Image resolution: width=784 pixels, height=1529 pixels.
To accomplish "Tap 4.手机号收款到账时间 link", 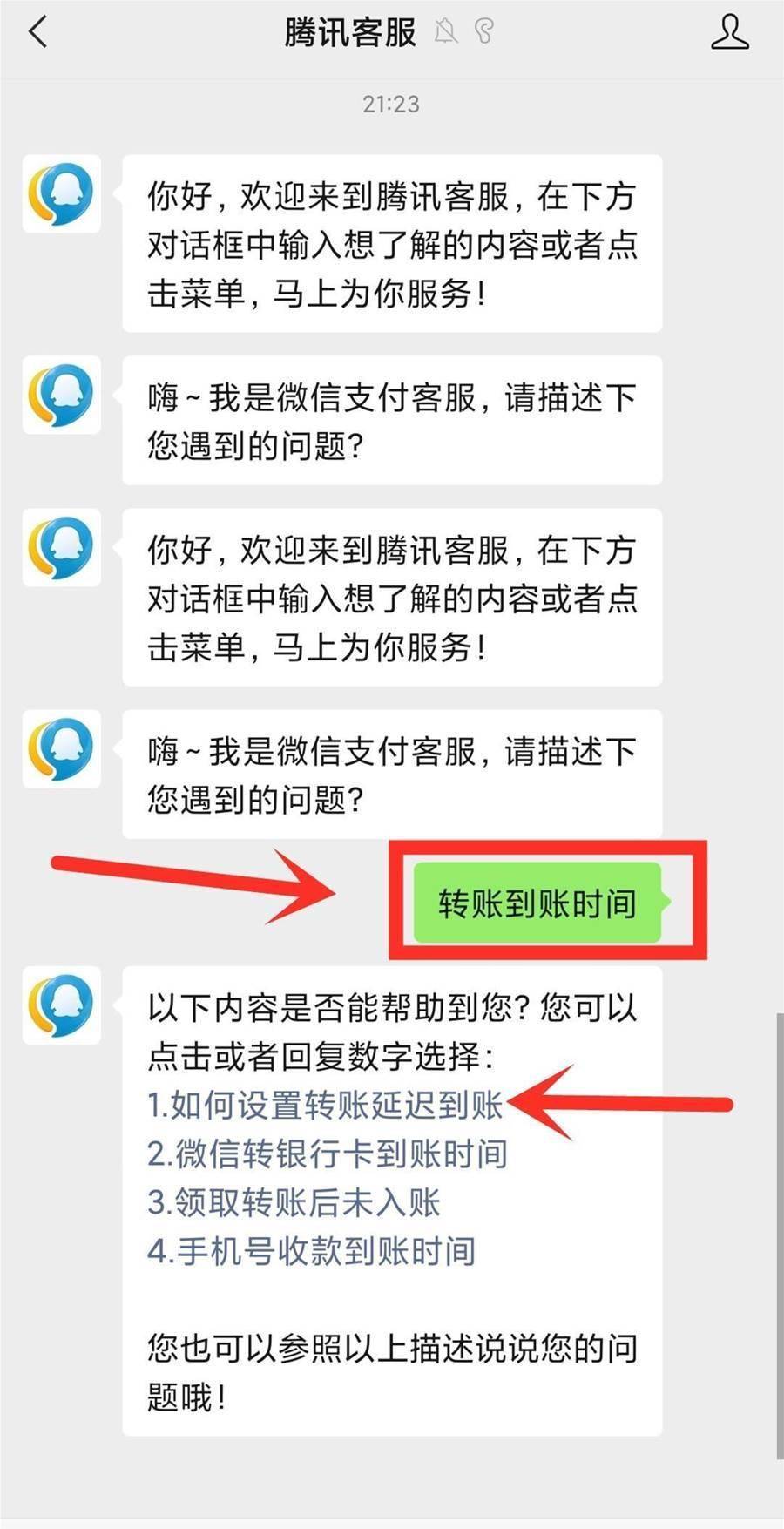I will coord(311,1251).
